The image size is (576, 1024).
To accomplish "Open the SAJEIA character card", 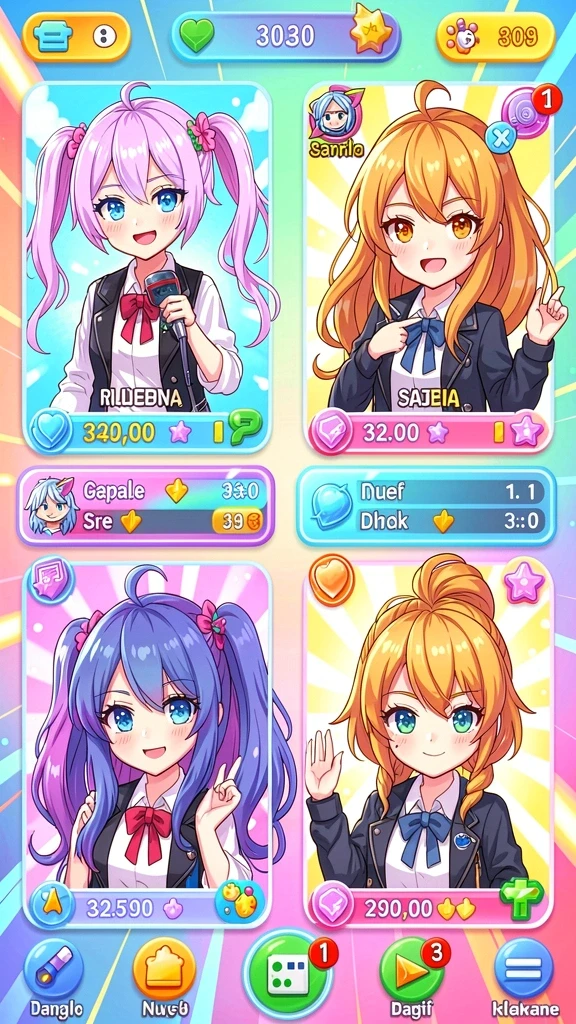I will (428, 266).
